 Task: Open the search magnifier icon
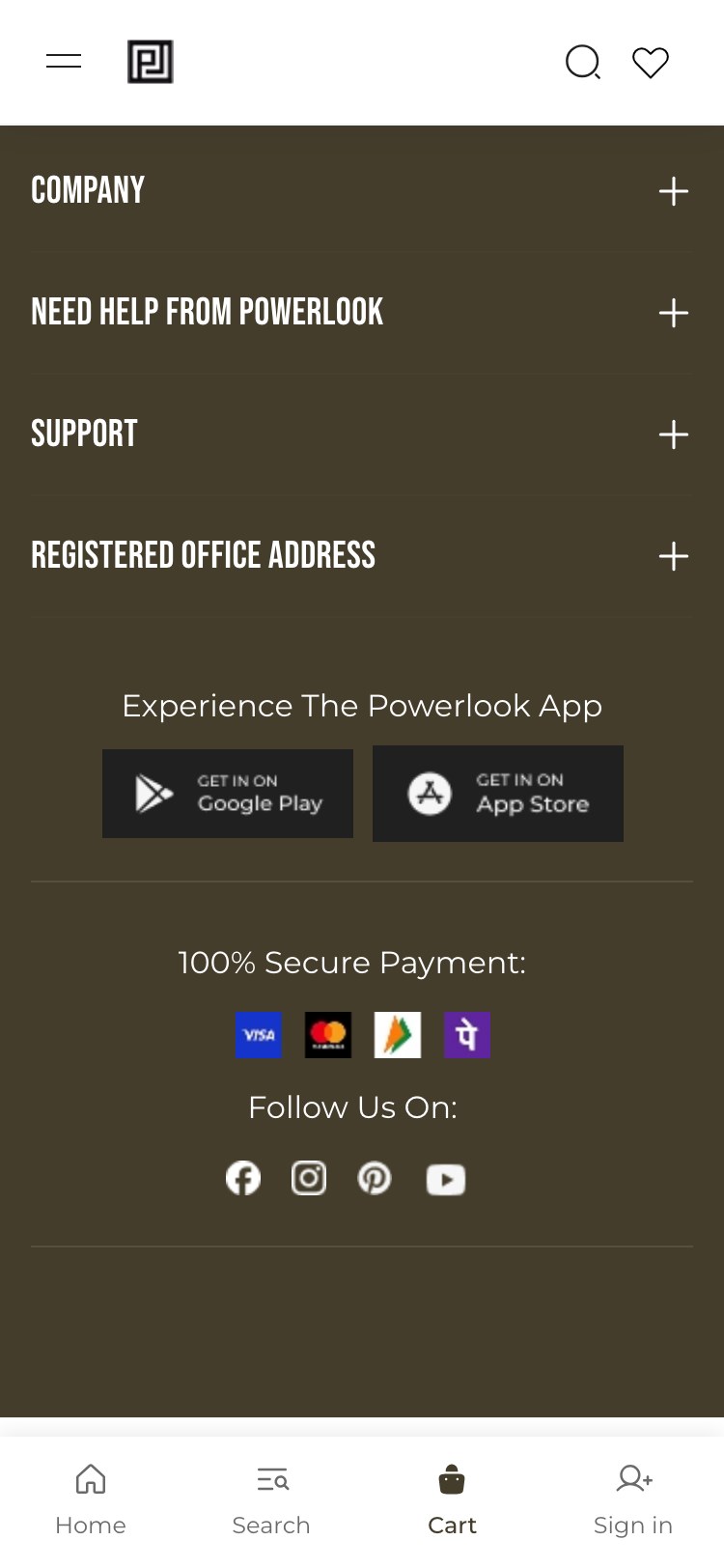coord(583,63)
